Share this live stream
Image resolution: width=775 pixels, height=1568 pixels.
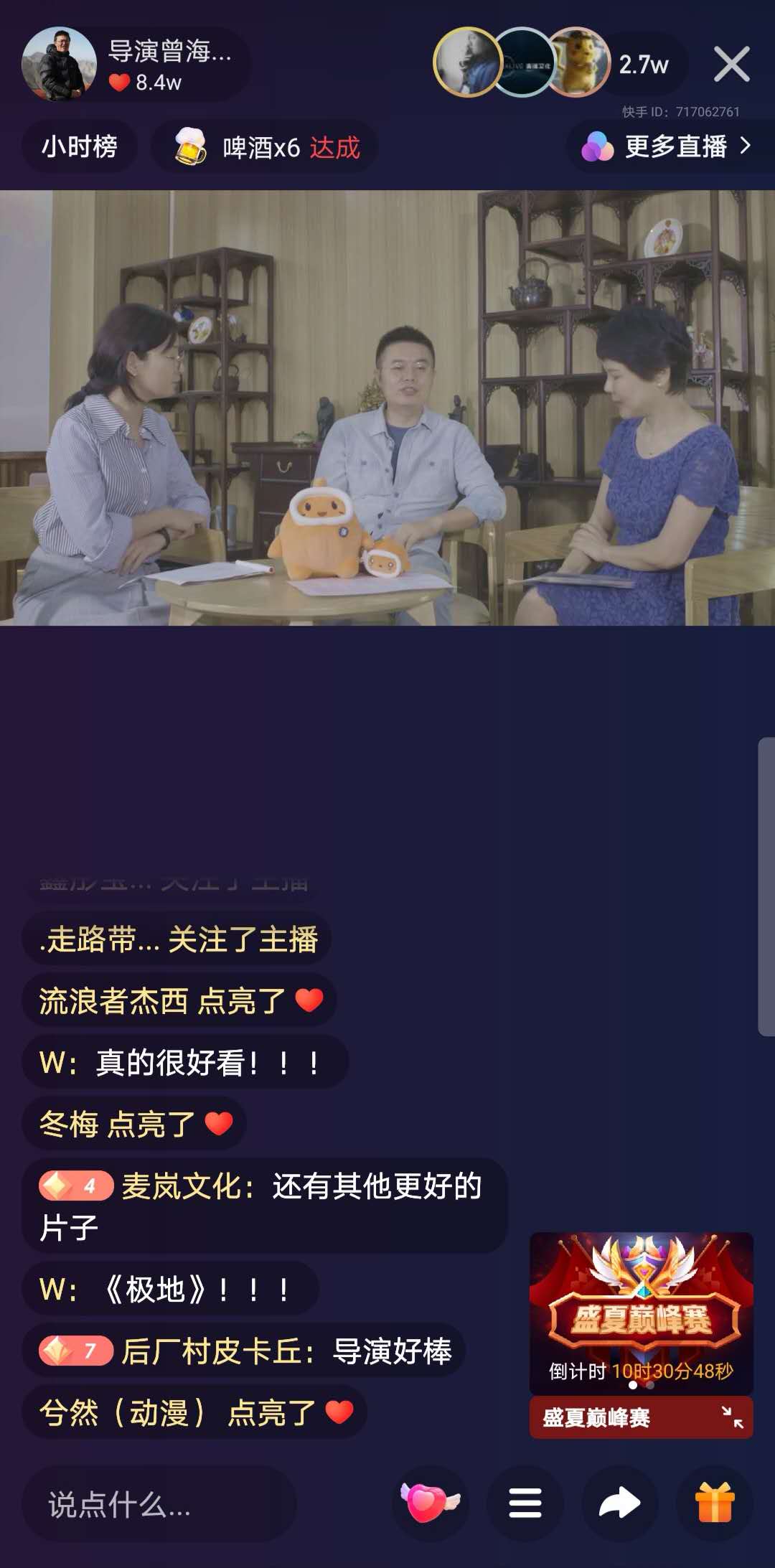tap(619, 1503)
